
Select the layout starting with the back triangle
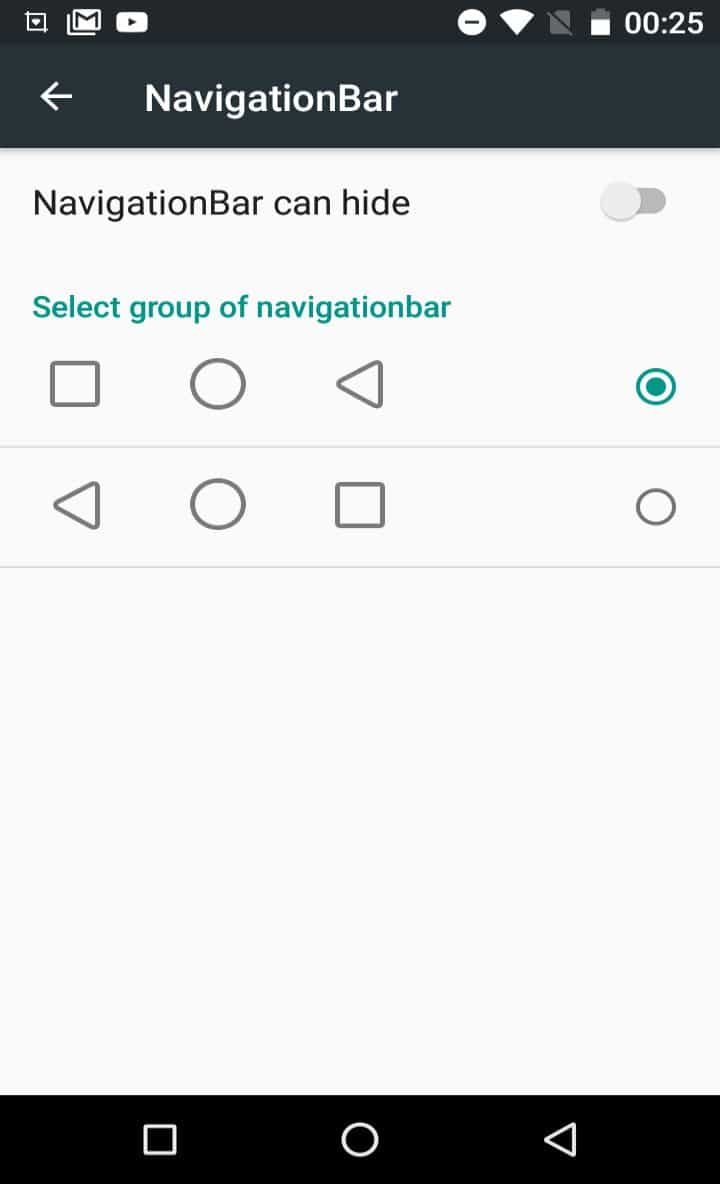click(x=655, y=508)
